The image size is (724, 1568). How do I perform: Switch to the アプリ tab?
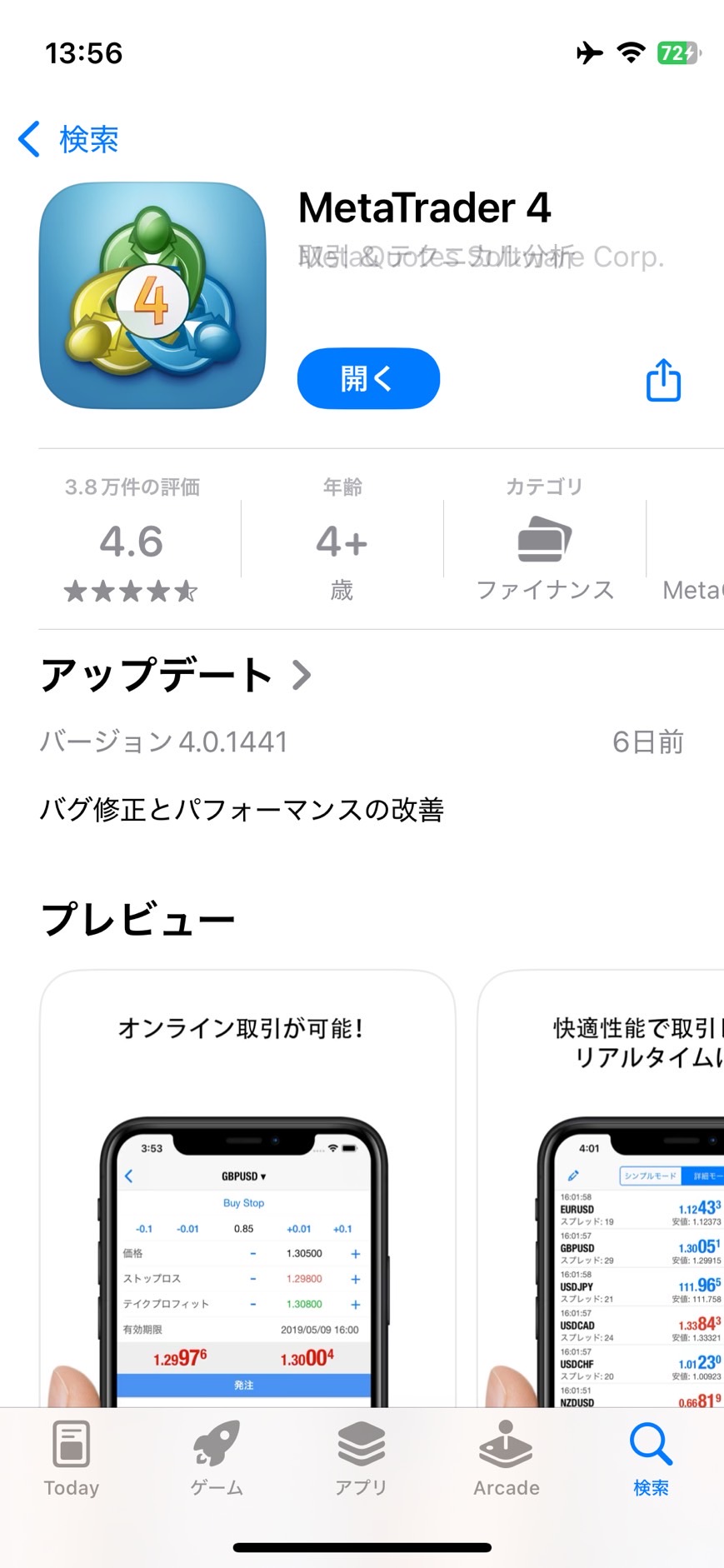pyautogui.click(x=361, y=1458)
